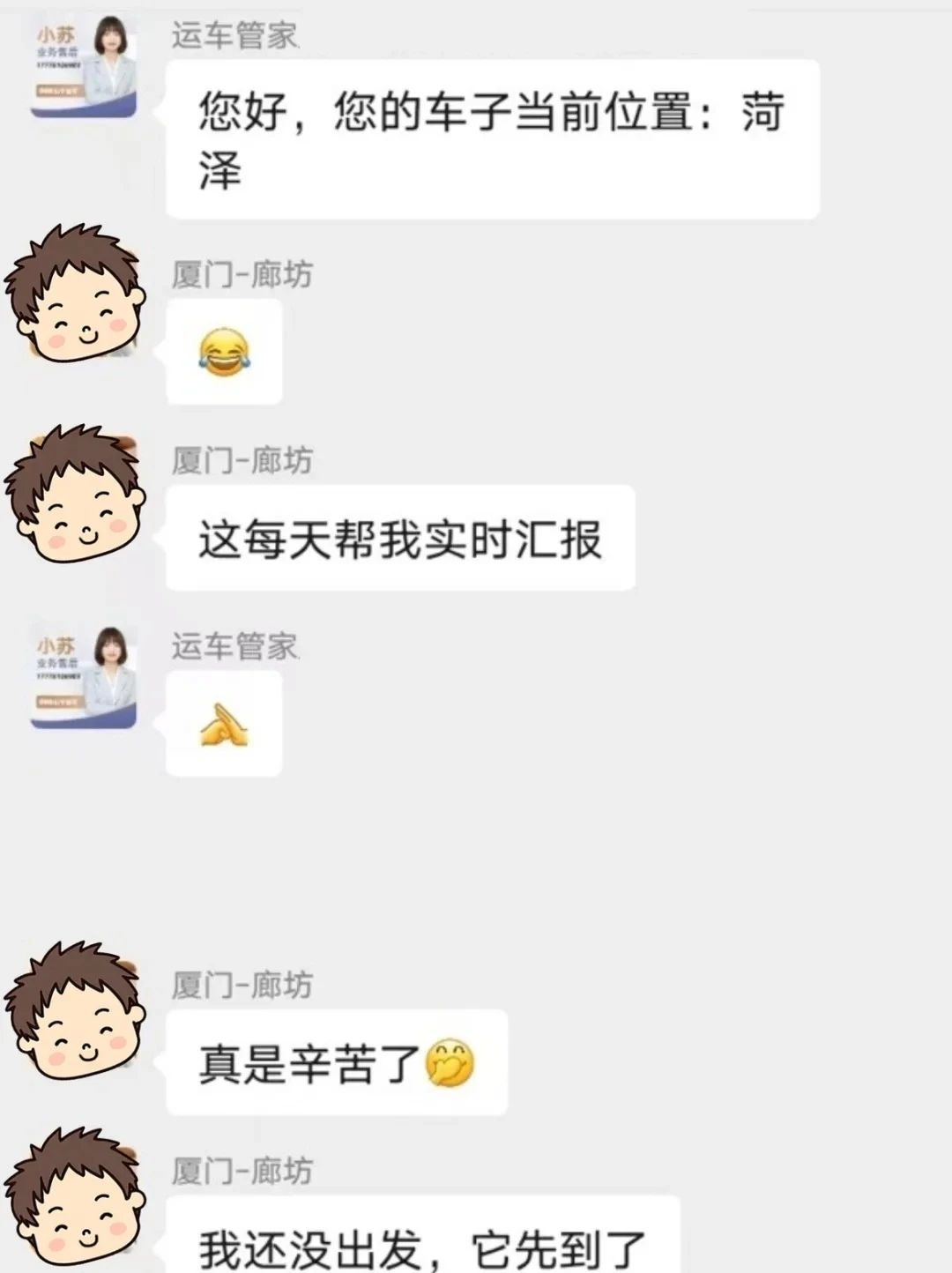Tap 厦门-廊坊's avatar next to the laughing emoji message
This screenshot has width=952, height=1273.
click(x=75, y=294)
